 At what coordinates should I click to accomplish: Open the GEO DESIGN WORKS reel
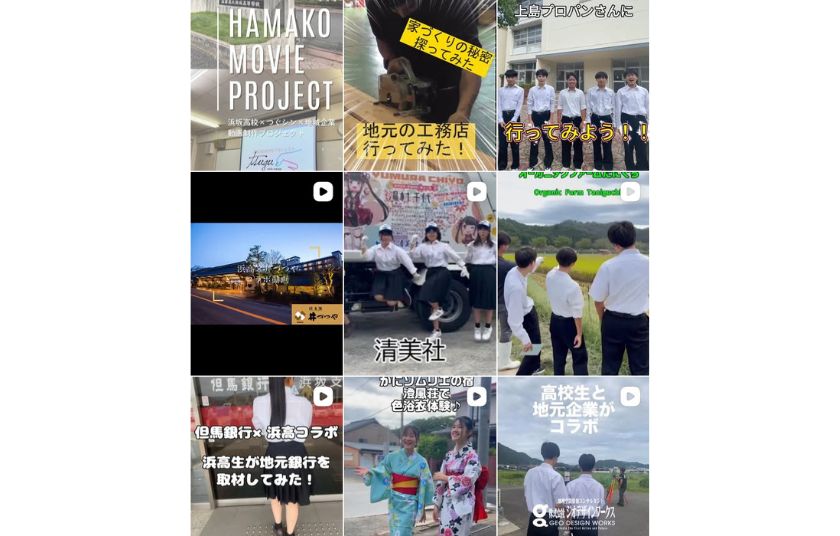tap(573, 456)
